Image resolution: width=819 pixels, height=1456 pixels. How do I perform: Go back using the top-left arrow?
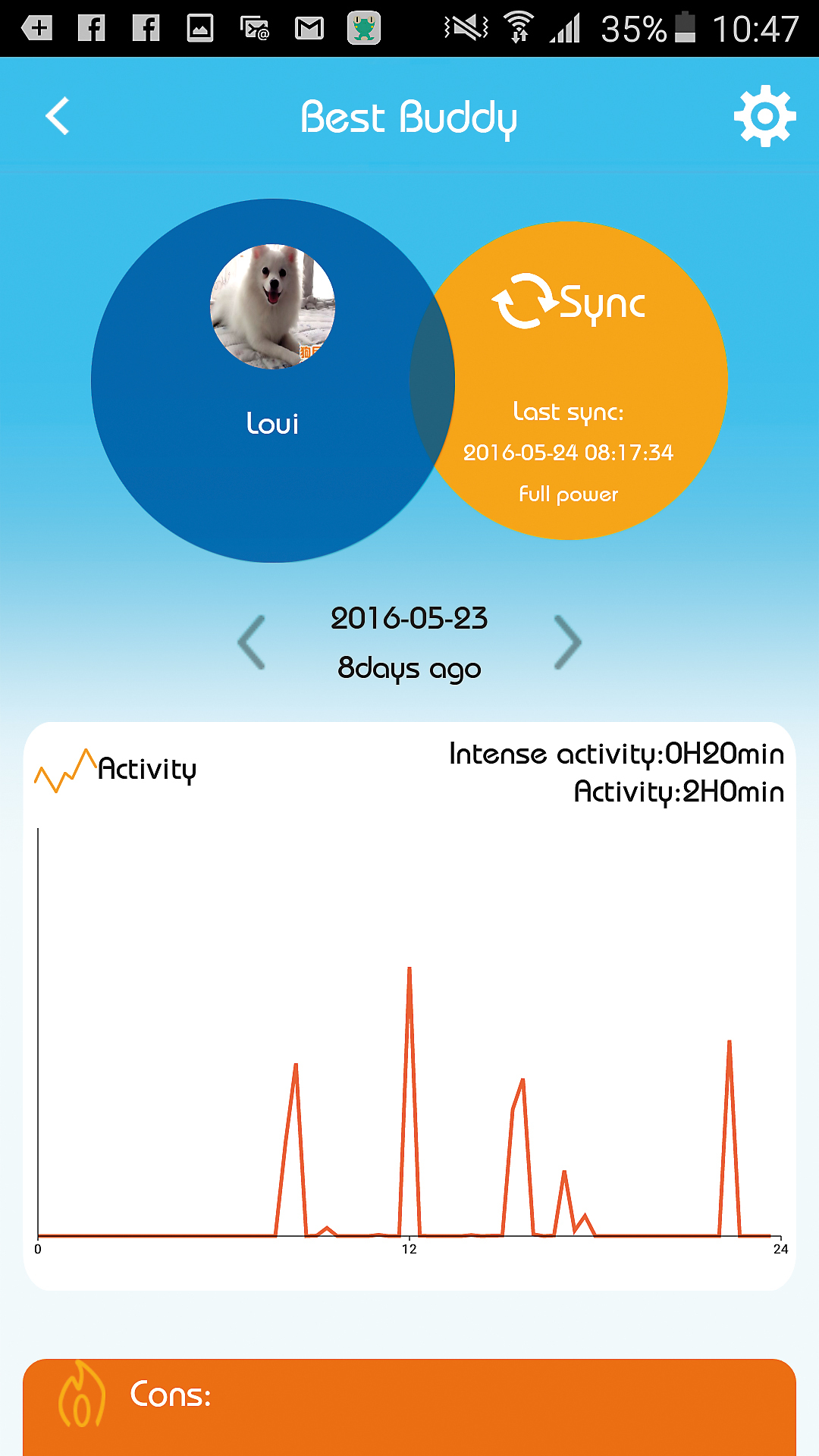pyautogui.click(x=58, y=116)
